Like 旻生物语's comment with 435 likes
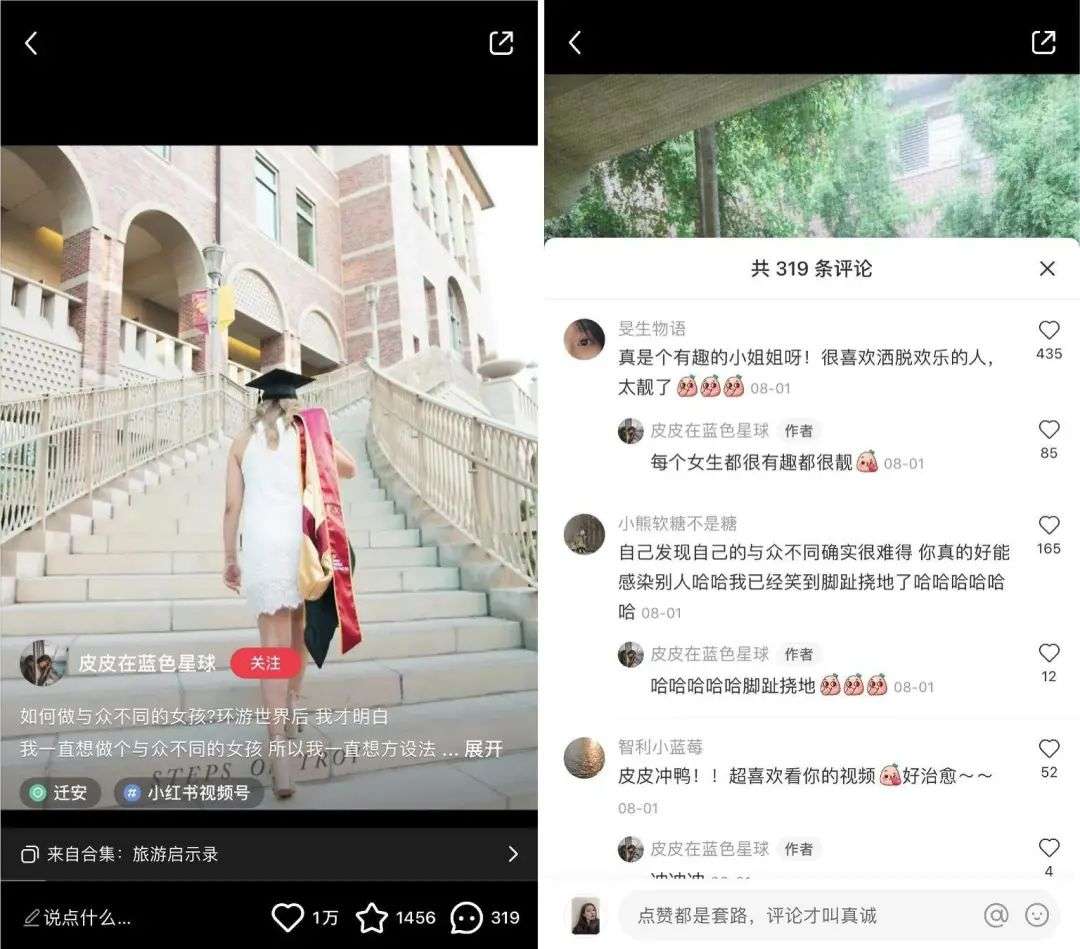Screen dimensions: 1080x949 coord(1049,330)
